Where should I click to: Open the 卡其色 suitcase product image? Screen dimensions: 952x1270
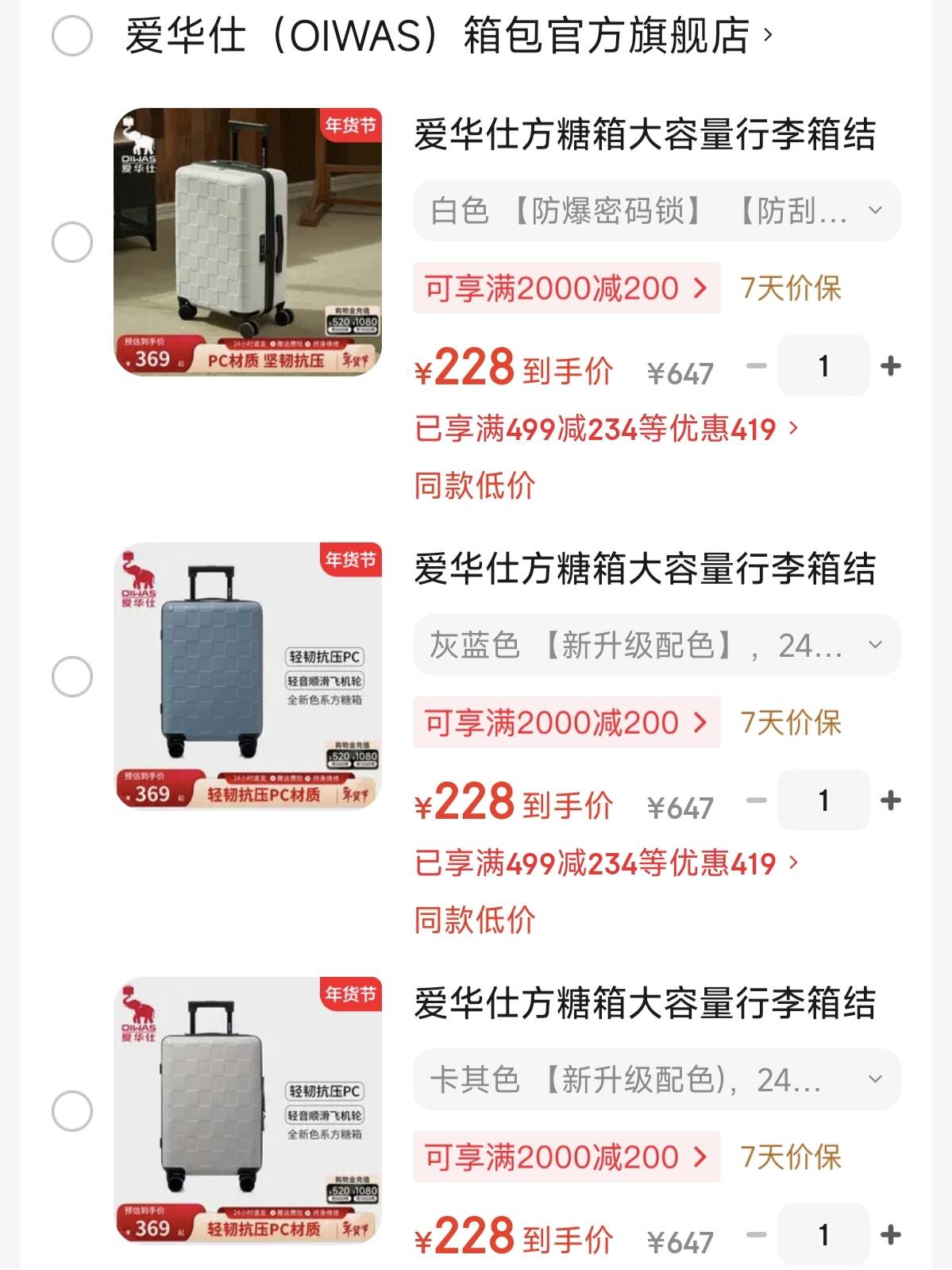click(248, 1110)
